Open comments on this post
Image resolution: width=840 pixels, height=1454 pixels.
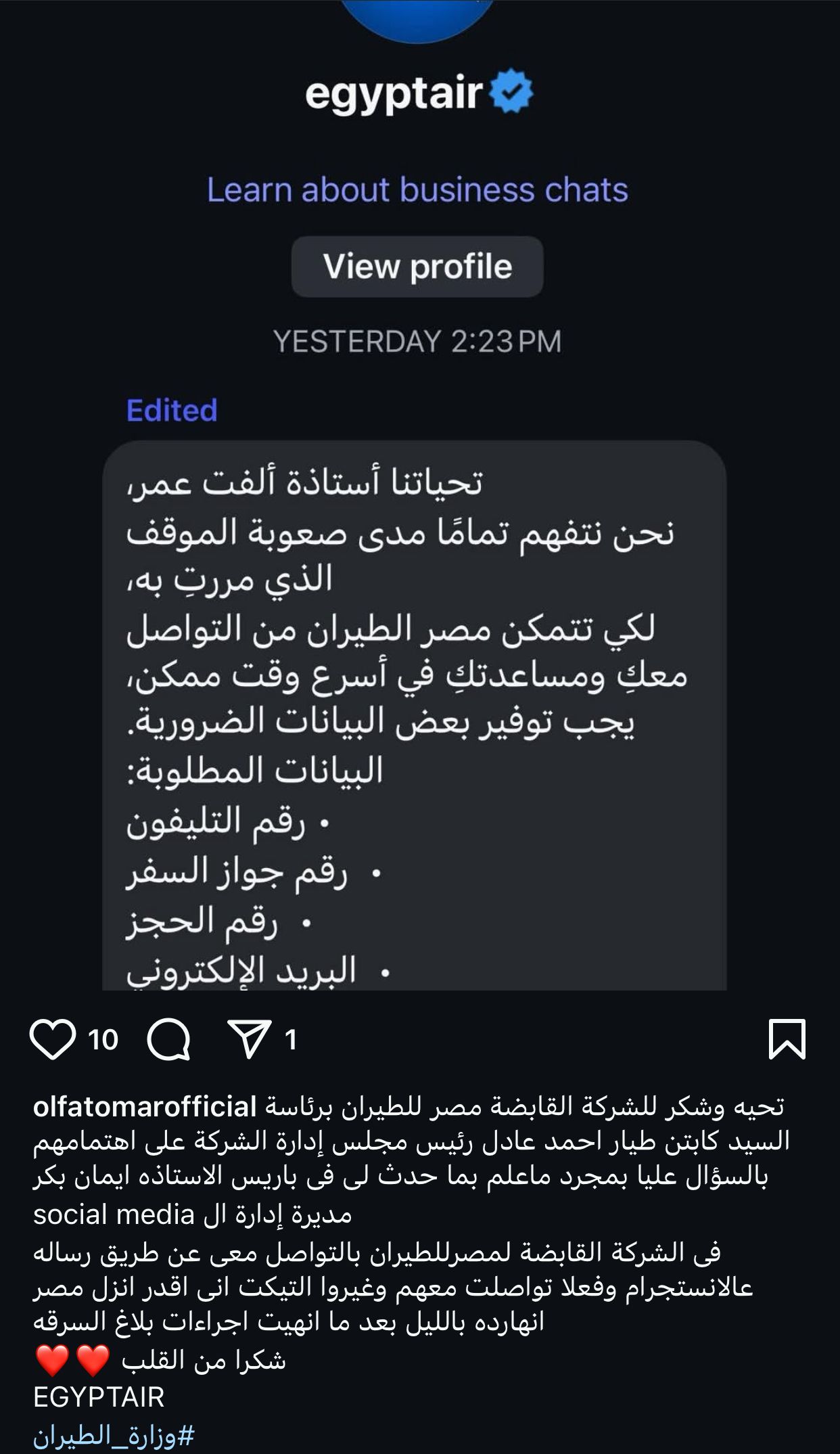[x=168, y=1039]
